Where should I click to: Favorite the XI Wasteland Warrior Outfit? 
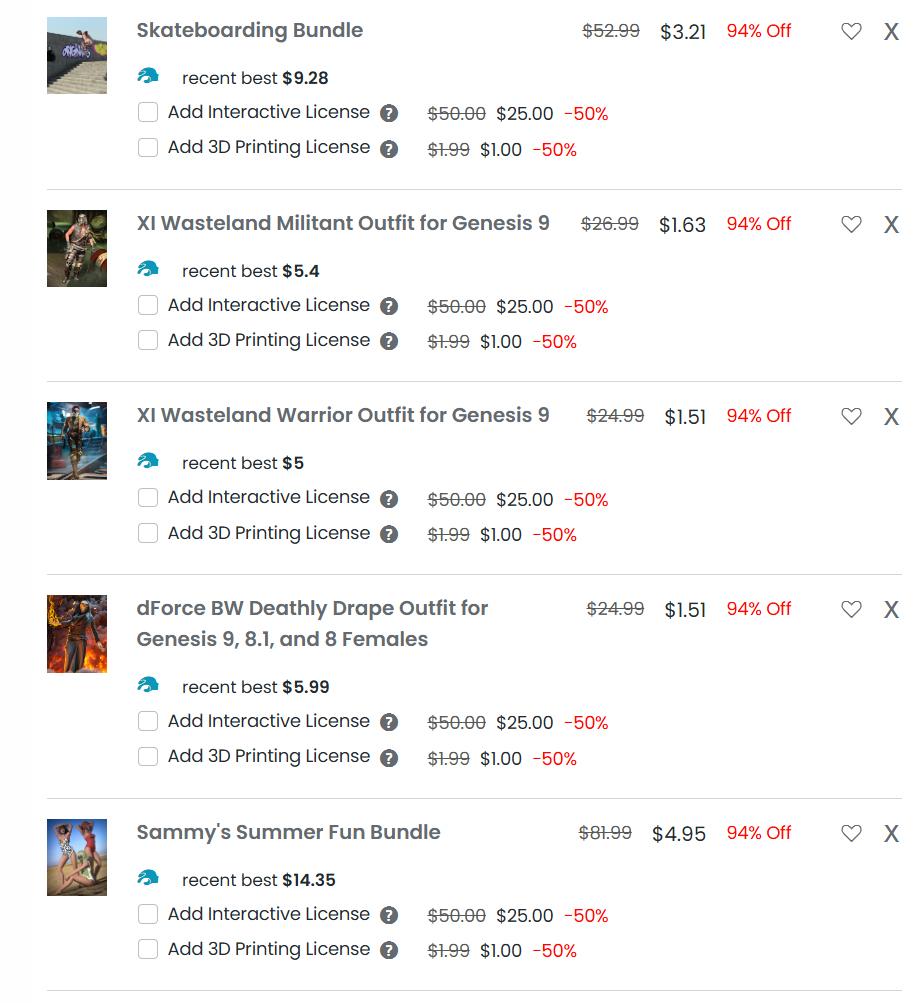point(851,417)
